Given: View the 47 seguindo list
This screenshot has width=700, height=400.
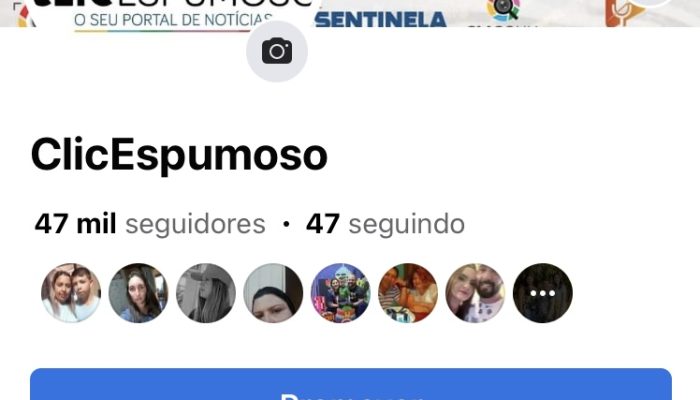Looking at the screenshot, I should click(x=385, y=224).
